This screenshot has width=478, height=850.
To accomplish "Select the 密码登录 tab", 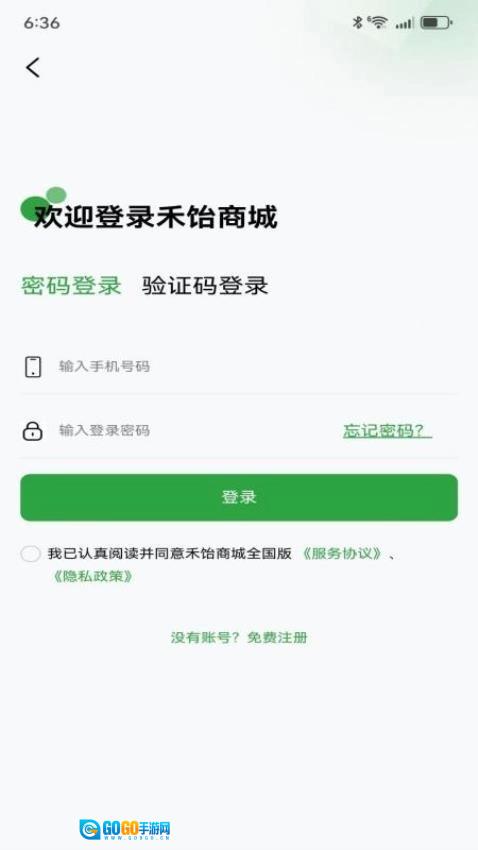I will (x=71, y=286).
